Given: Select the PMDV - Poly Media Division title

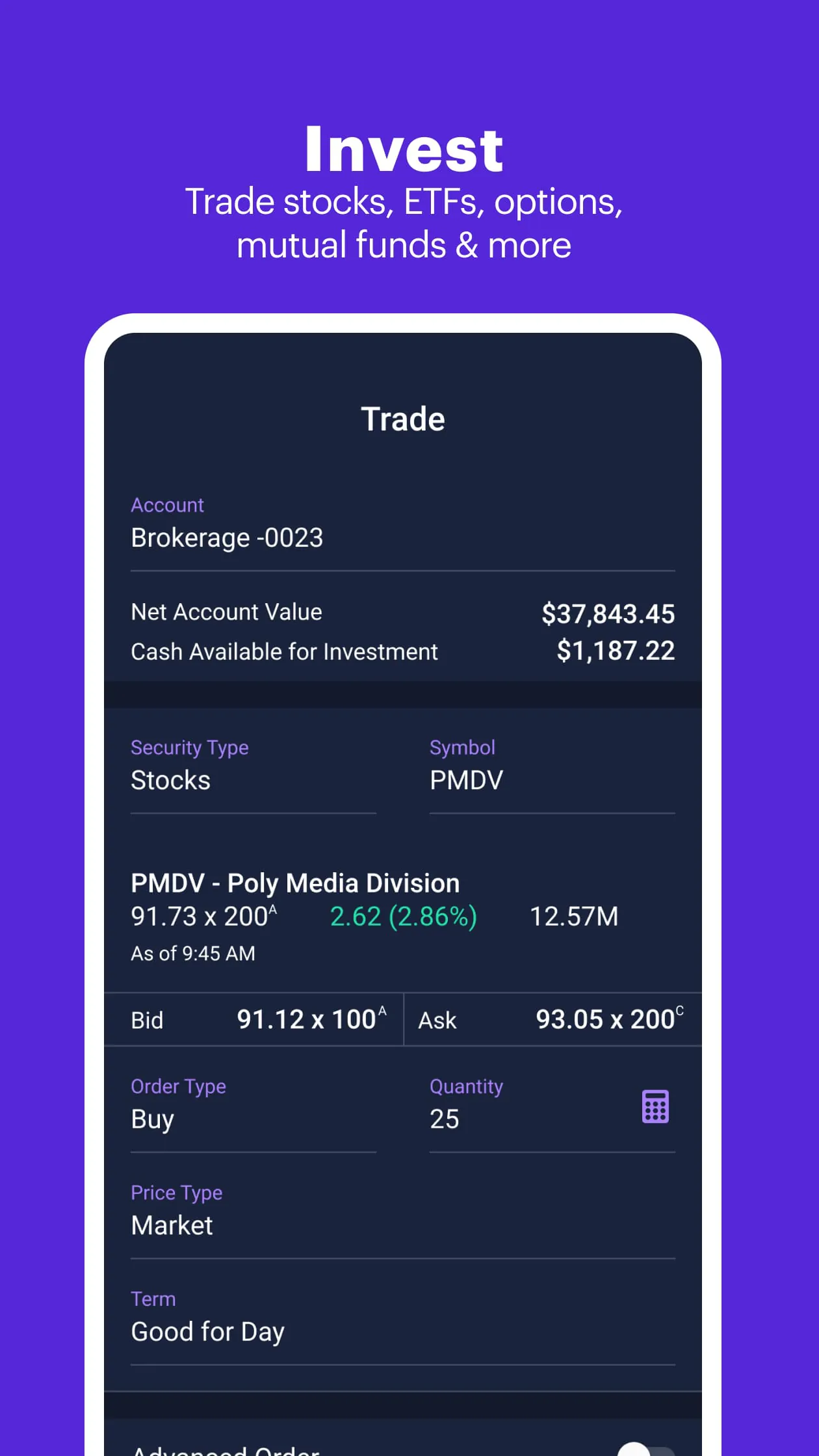Looking at the screenshot, I should pyautogui.click(x=295, y=883).
